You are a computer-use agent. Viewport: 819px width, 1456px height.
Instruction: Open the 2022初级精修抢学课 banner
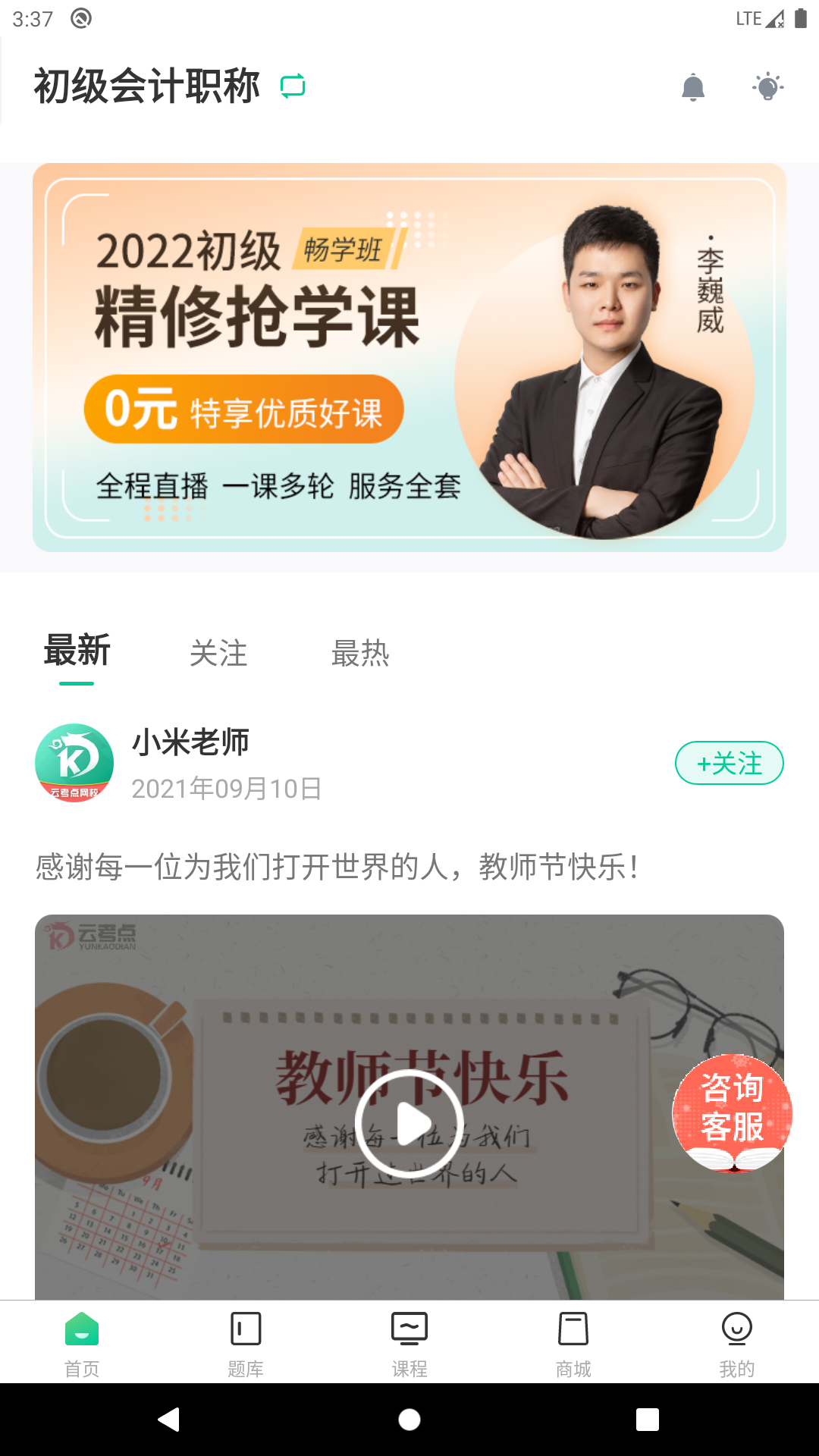[x=409, y=357]
